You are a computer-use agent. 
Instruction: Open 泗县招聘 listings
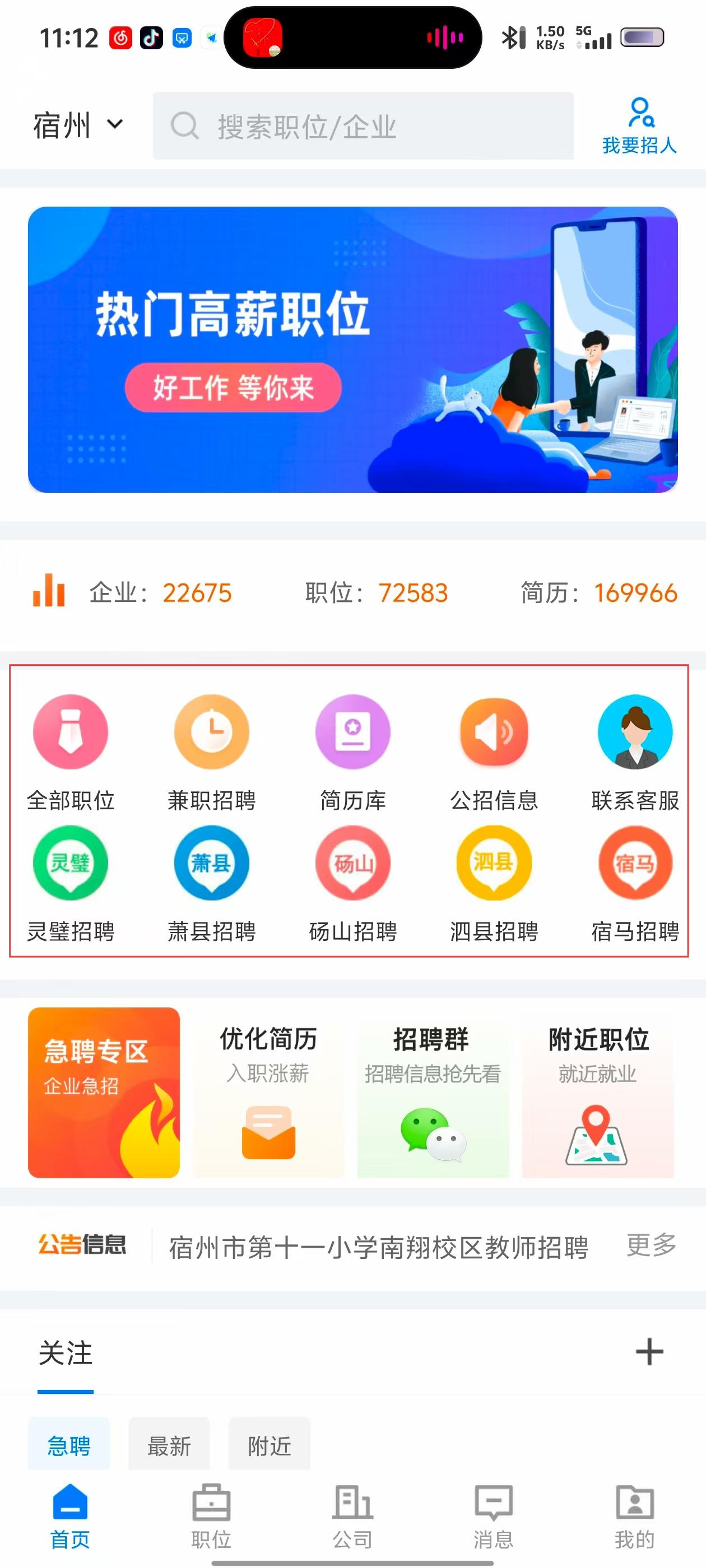tap(494, 883)
